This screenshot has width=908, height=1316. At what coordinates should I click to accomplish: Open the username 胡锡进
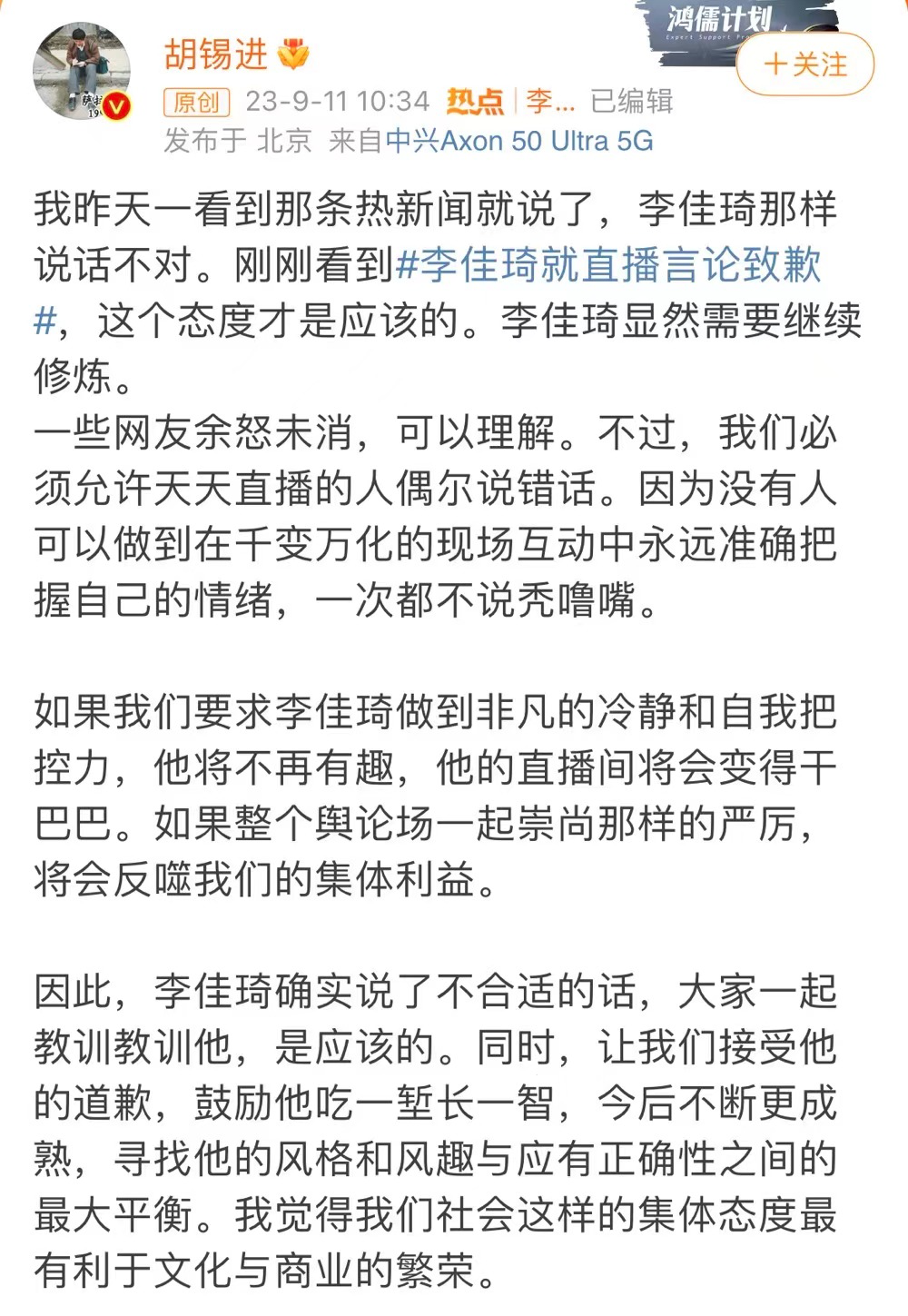click(x=216, y=54)
